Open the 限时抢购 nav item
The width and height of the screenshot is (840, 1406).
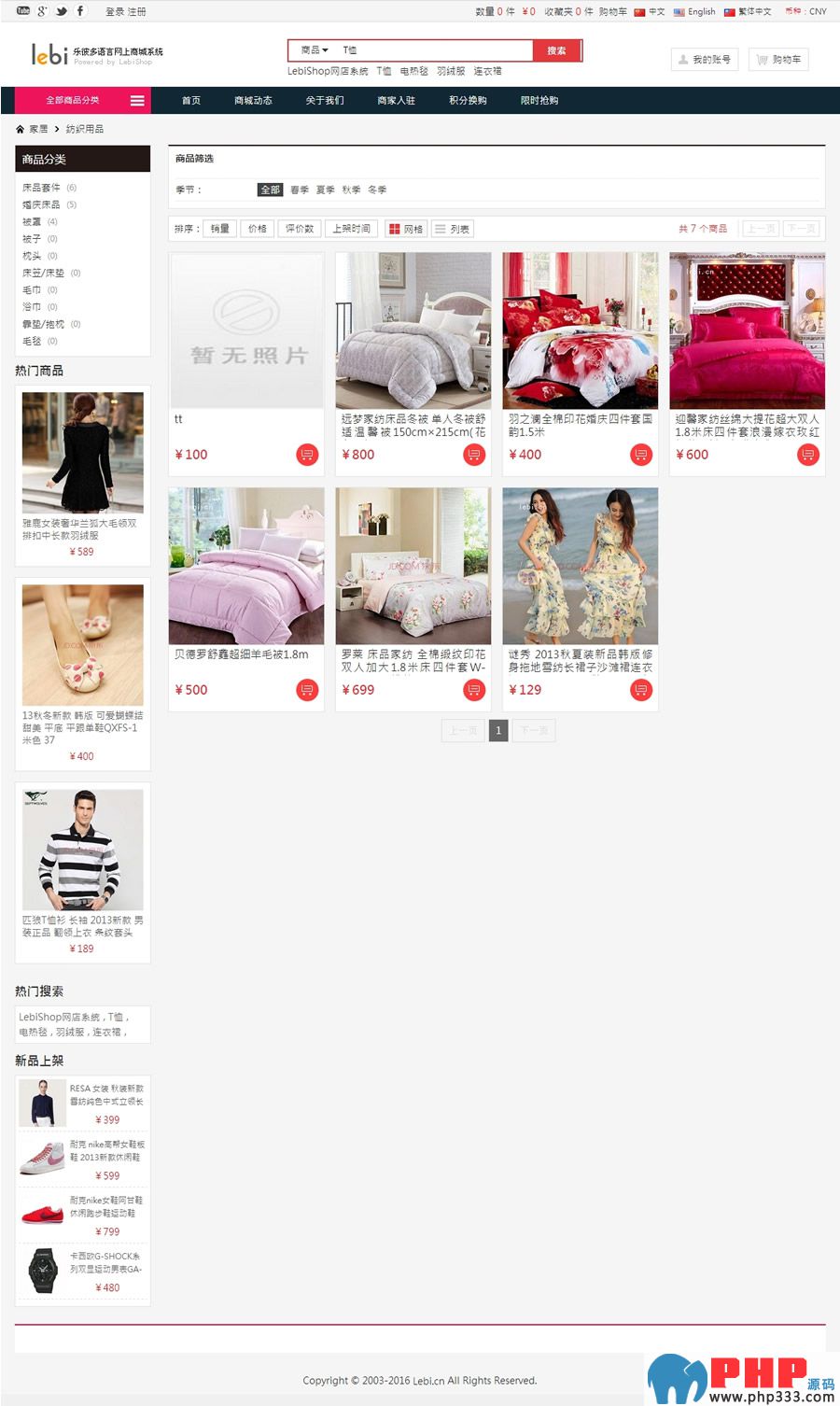(x=539, y=100)
